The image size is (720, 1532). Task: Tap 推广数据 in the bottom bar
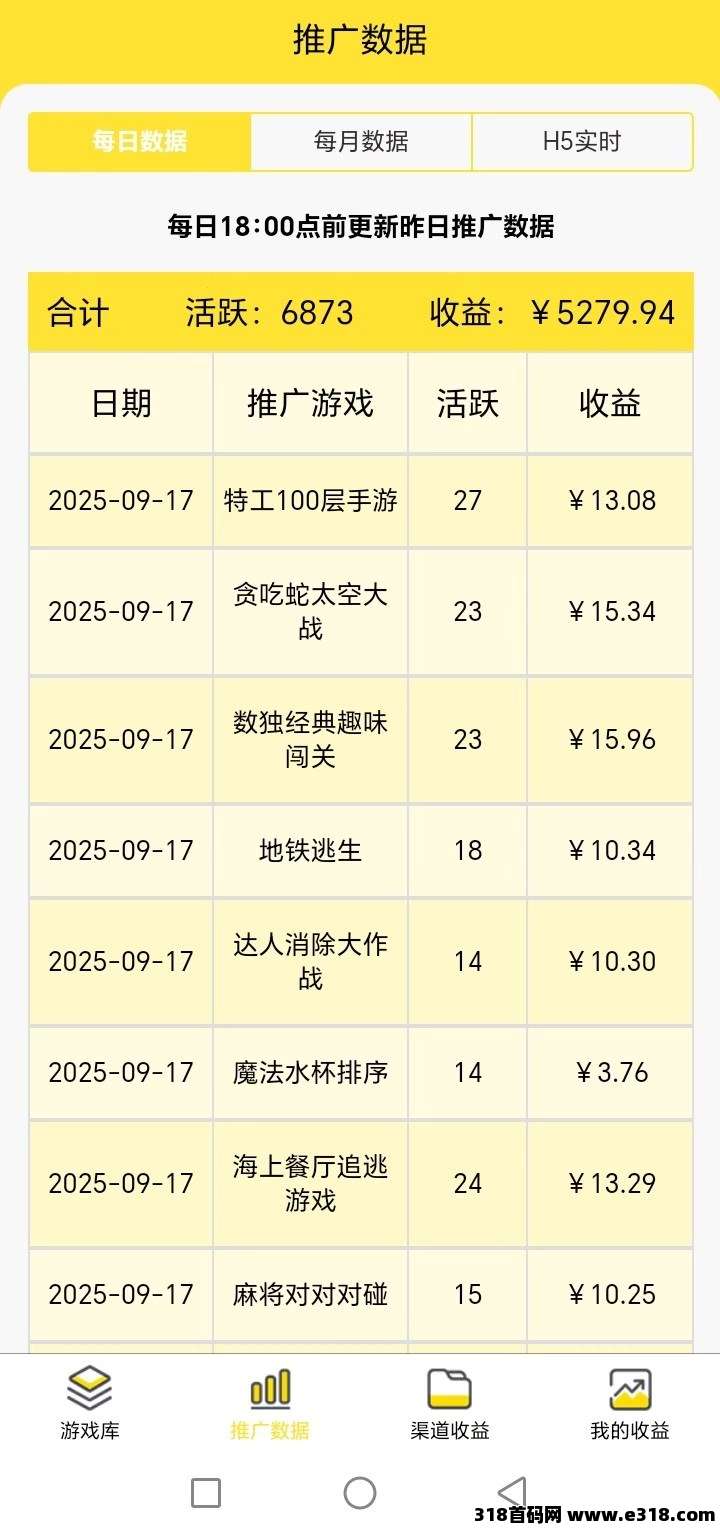coord(270,1404)
